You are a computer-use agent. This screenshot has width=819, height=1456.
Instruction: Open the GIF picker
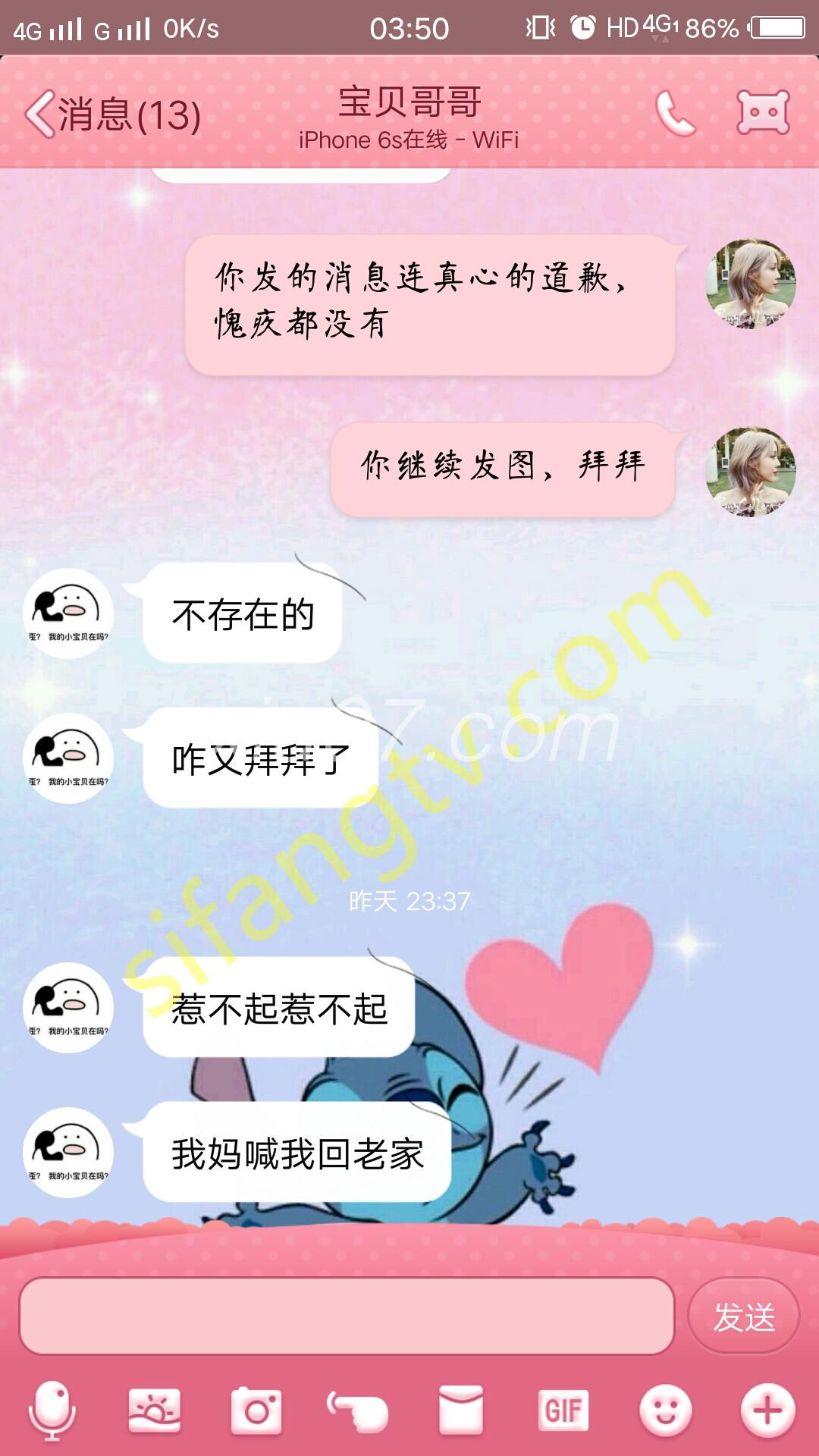563,1410
